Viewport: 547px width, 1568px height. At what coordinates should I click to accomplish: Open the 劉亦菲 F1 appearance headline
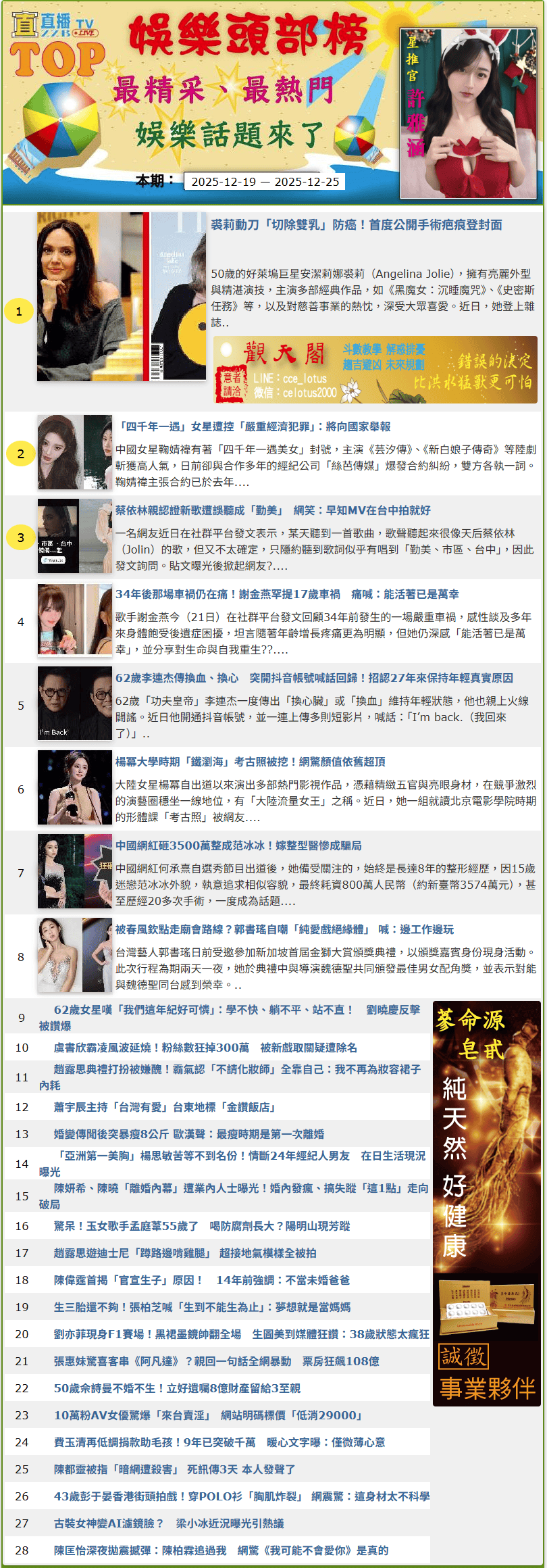pos(241,1334)
